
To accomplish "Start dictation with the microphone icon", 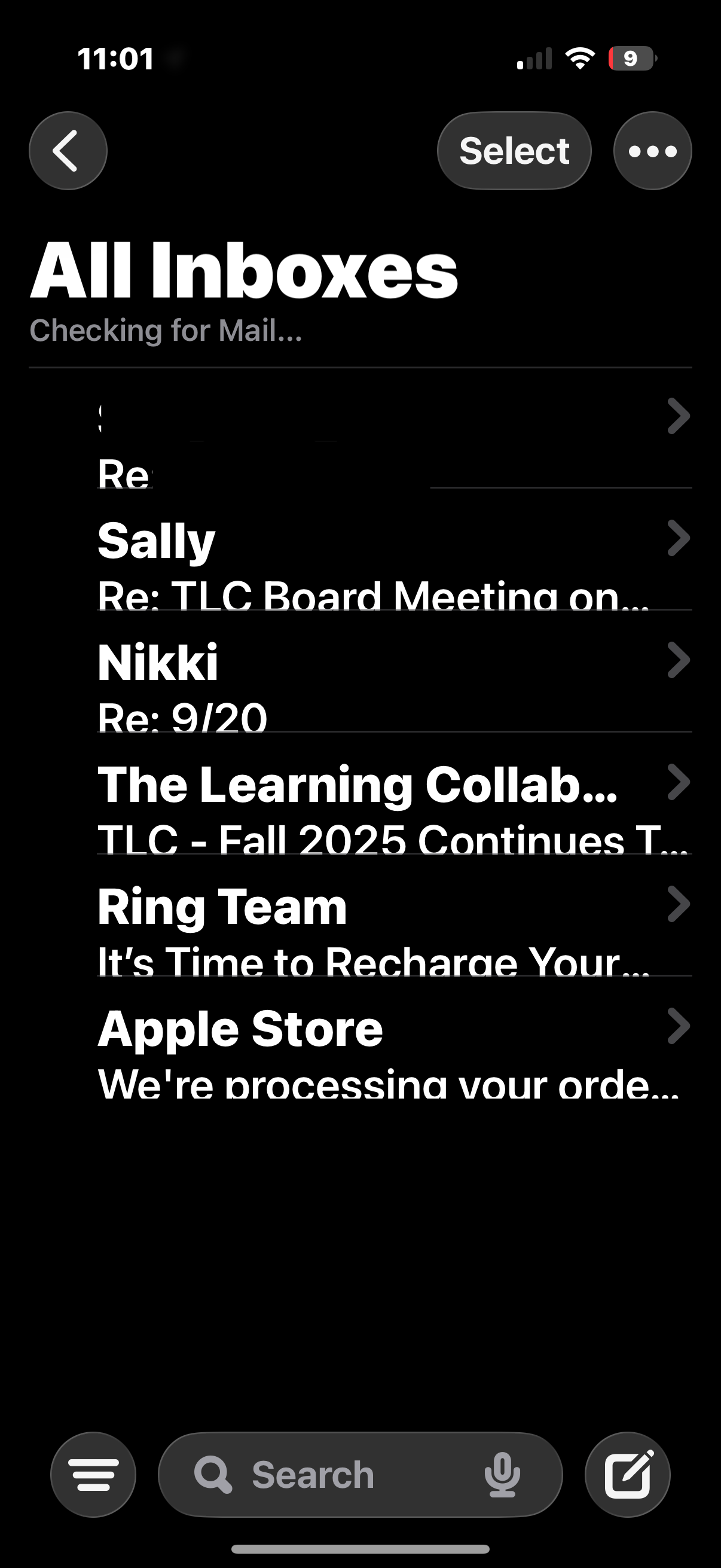I will 502,1474.
